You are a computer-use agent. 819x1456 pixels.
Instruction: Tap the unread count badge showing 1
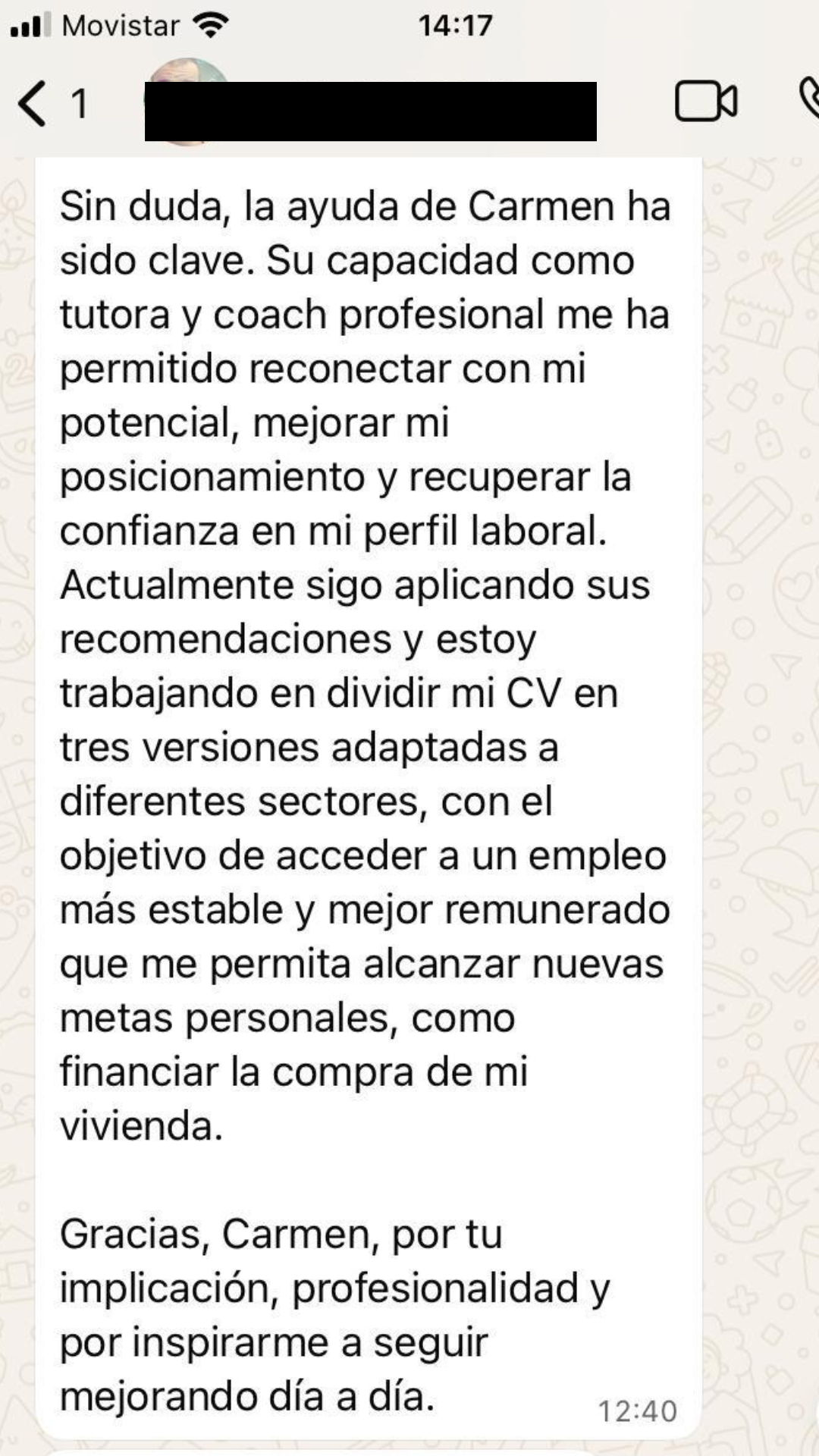(x=78, y=102)
